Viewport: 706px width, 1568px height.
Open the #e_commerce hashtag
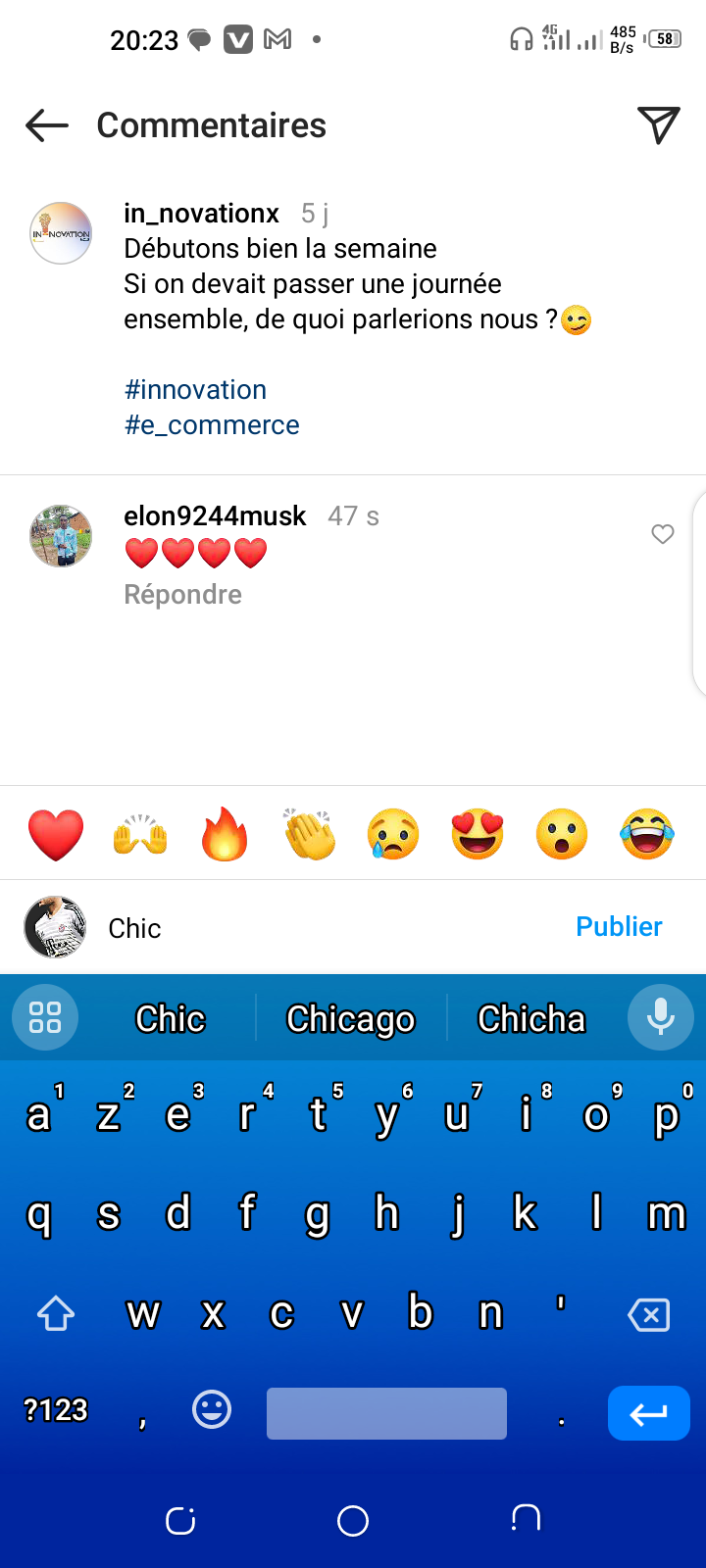click(212, 425)
